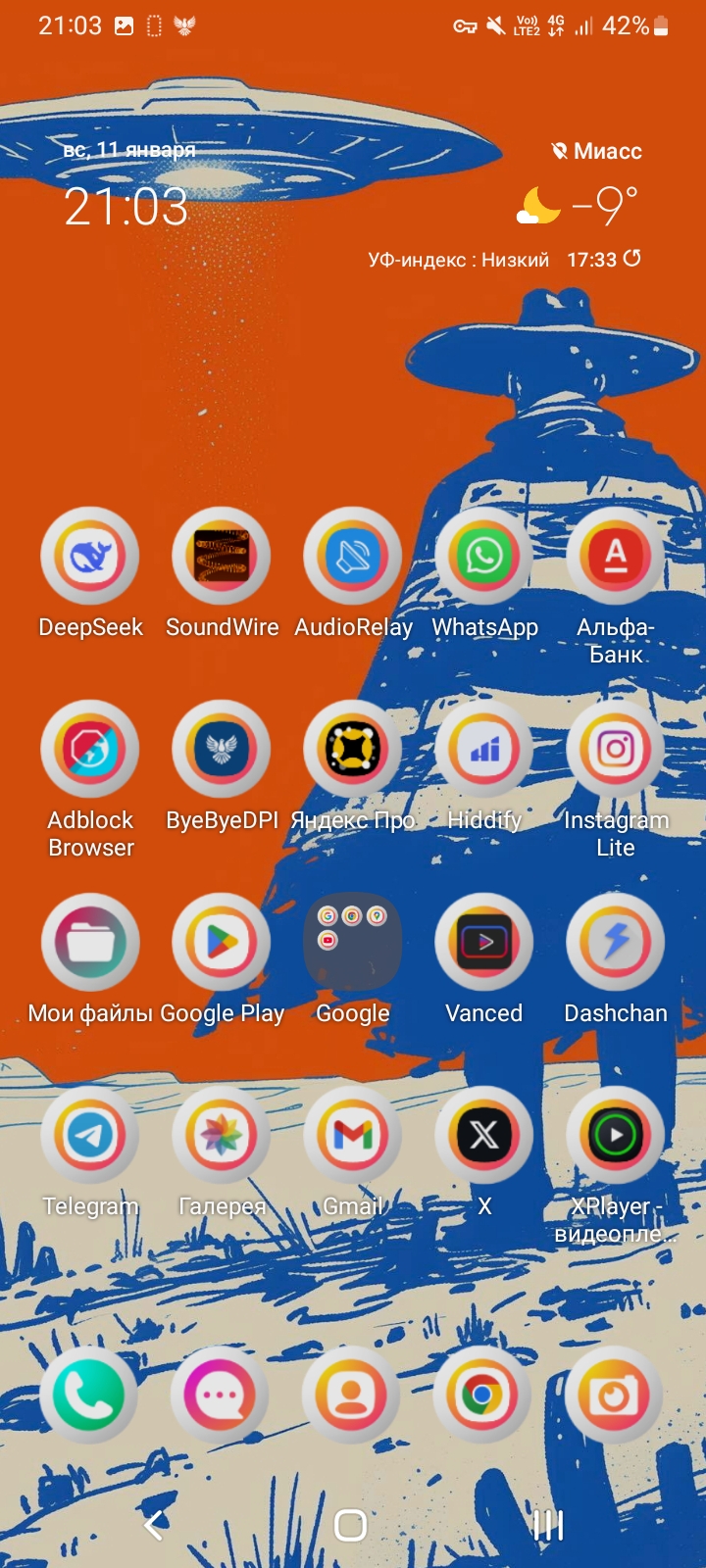Open Instagram Lite
Viewport: 706px width, 1568px height.
pos(616,749)
